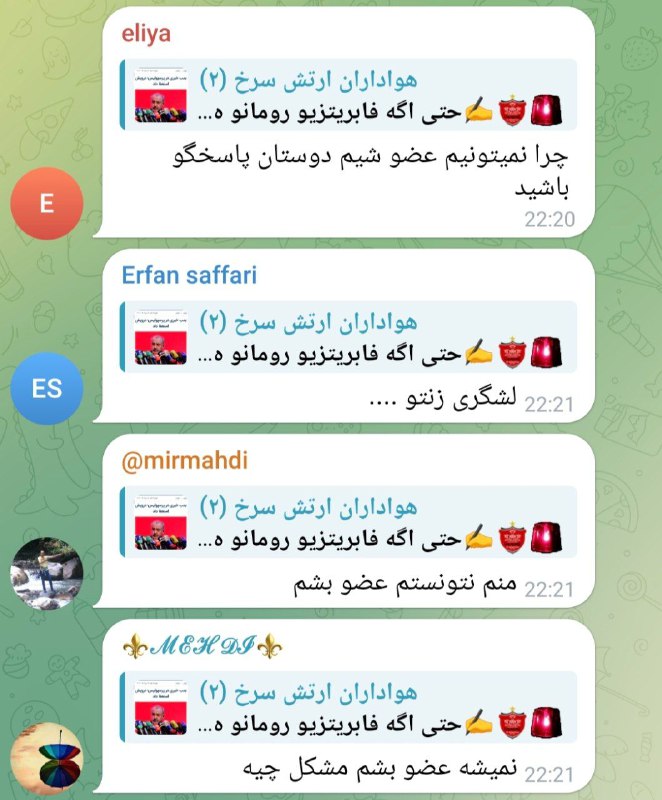Screen dimensions: 662x800
Task: Jump to quoted message in MEHDI's reply
Action: pos(350,708)
